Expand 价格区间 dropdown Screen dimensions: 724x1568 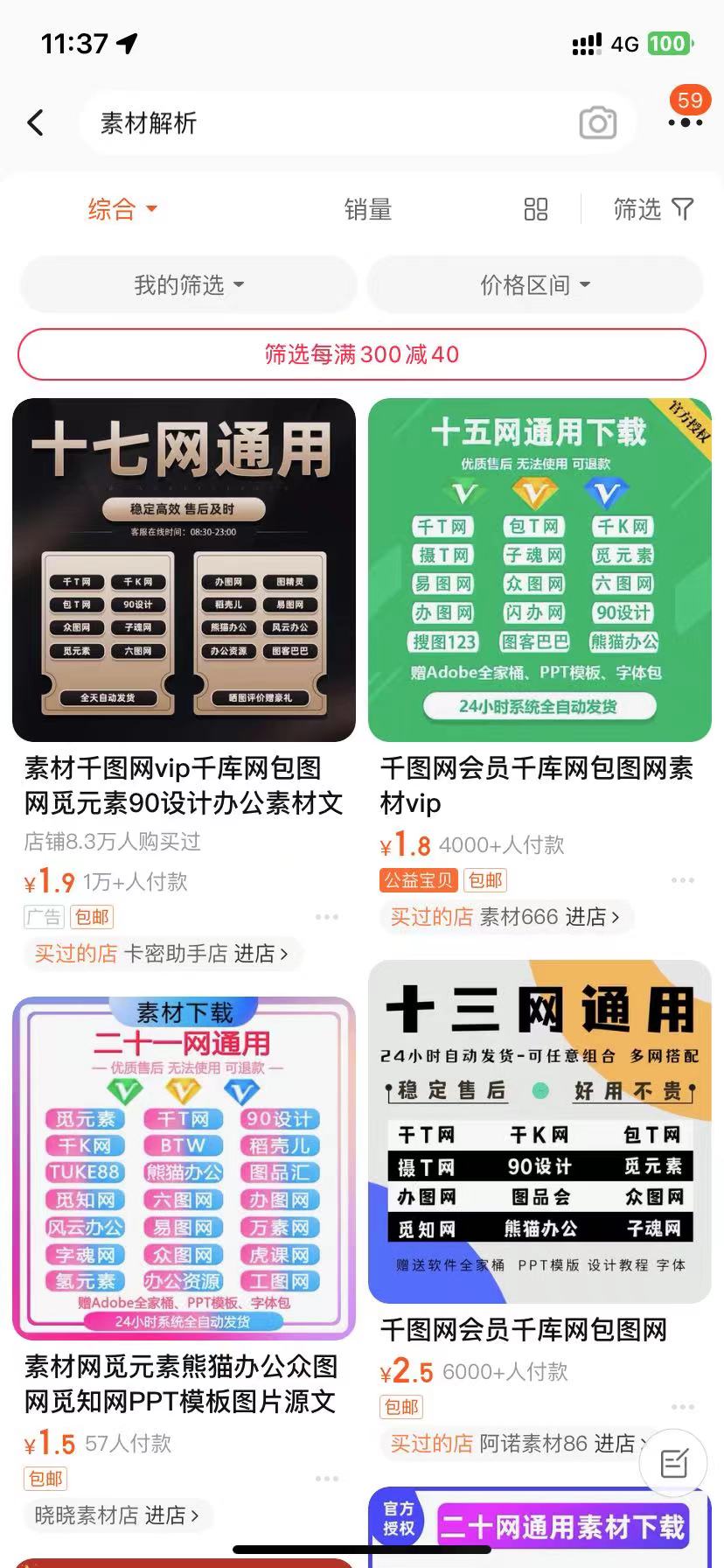535,284
